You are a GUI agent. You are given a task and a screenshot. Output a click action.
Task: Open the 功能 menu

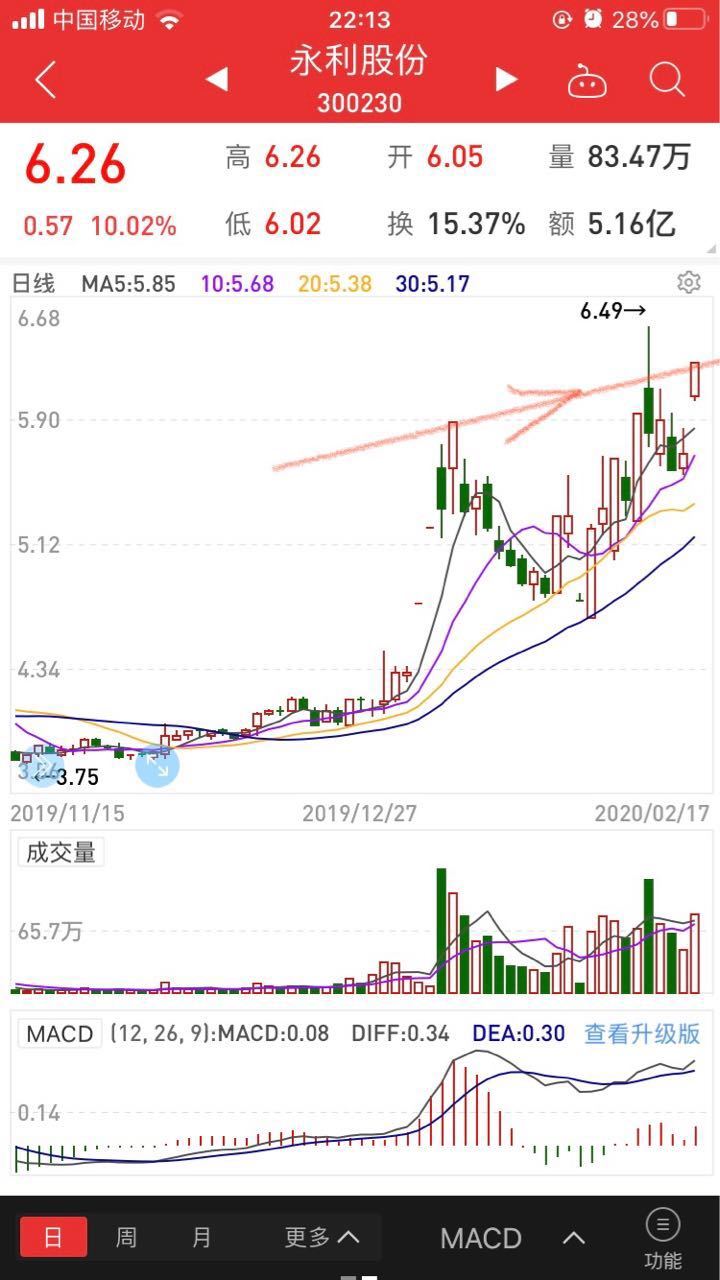(x=662, y=1237)
